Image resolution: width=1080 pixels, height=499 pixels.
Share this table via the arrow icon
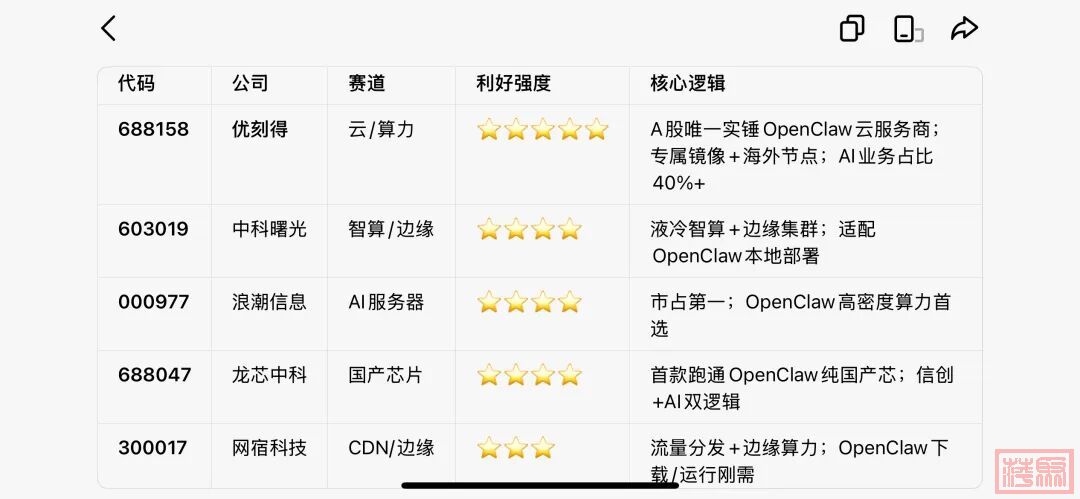963,29
